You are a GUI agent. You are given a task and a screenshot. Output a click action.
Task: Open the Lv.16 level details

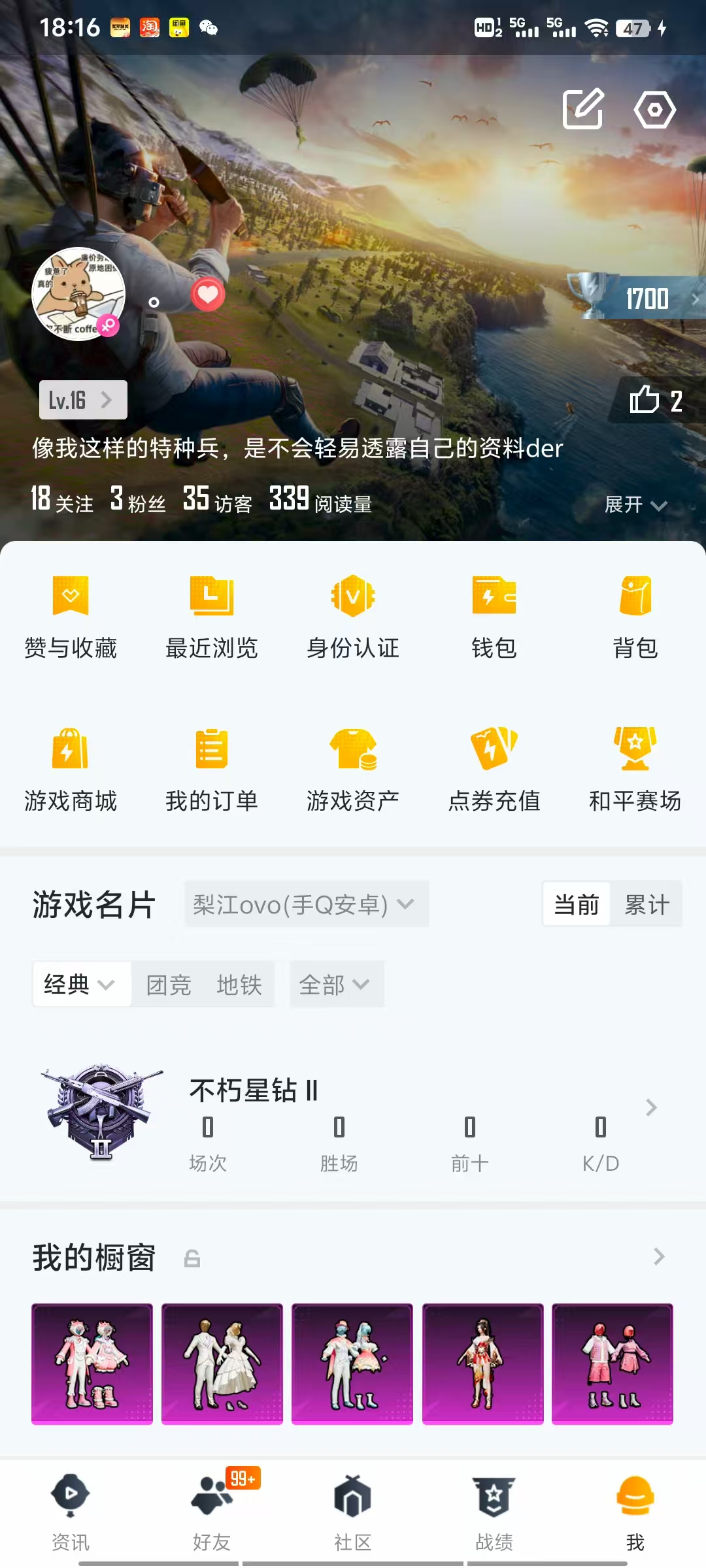[x=83, y=399]
